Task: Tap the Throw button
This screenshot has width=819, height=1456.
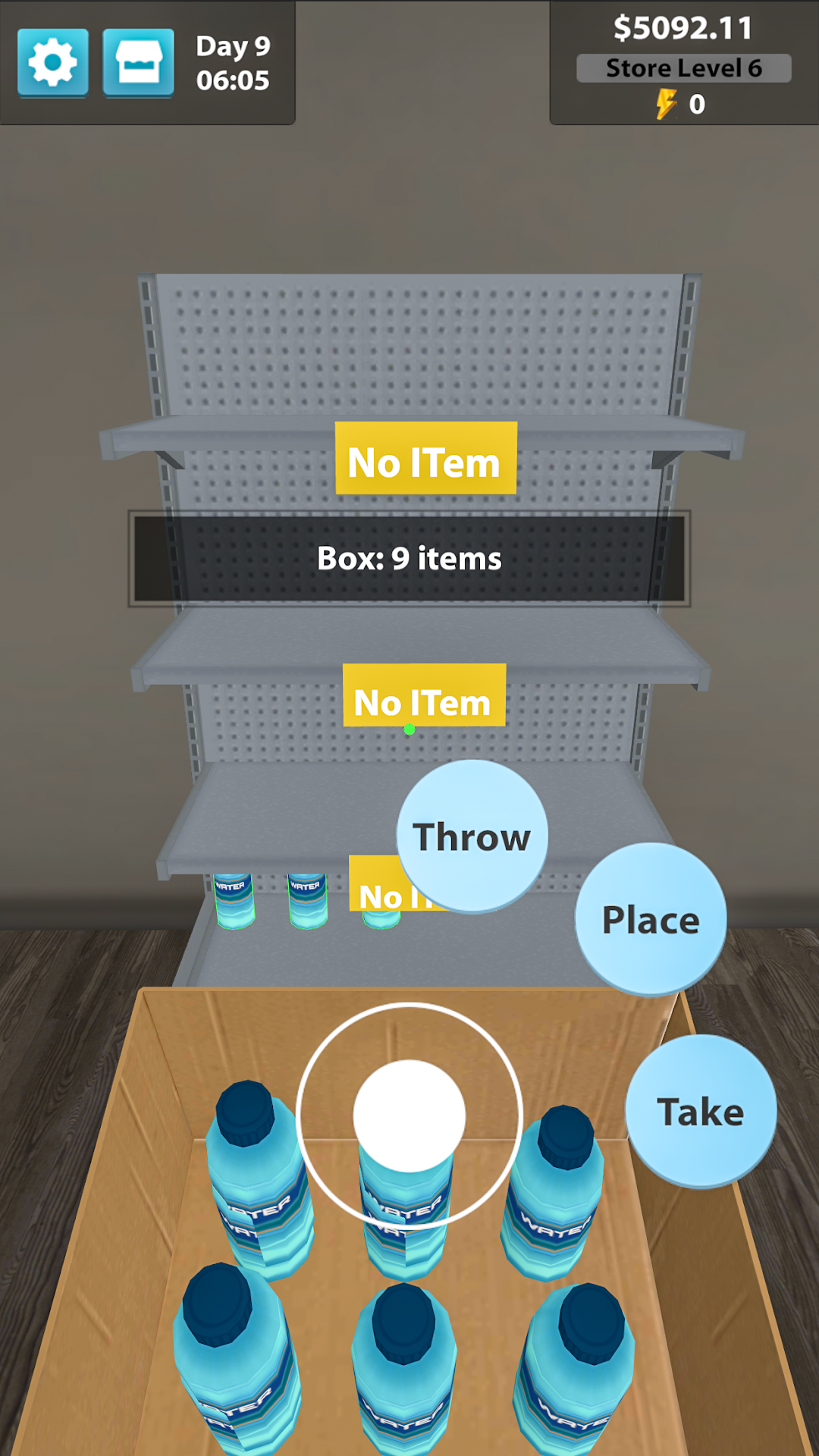Action: (472, 836)
